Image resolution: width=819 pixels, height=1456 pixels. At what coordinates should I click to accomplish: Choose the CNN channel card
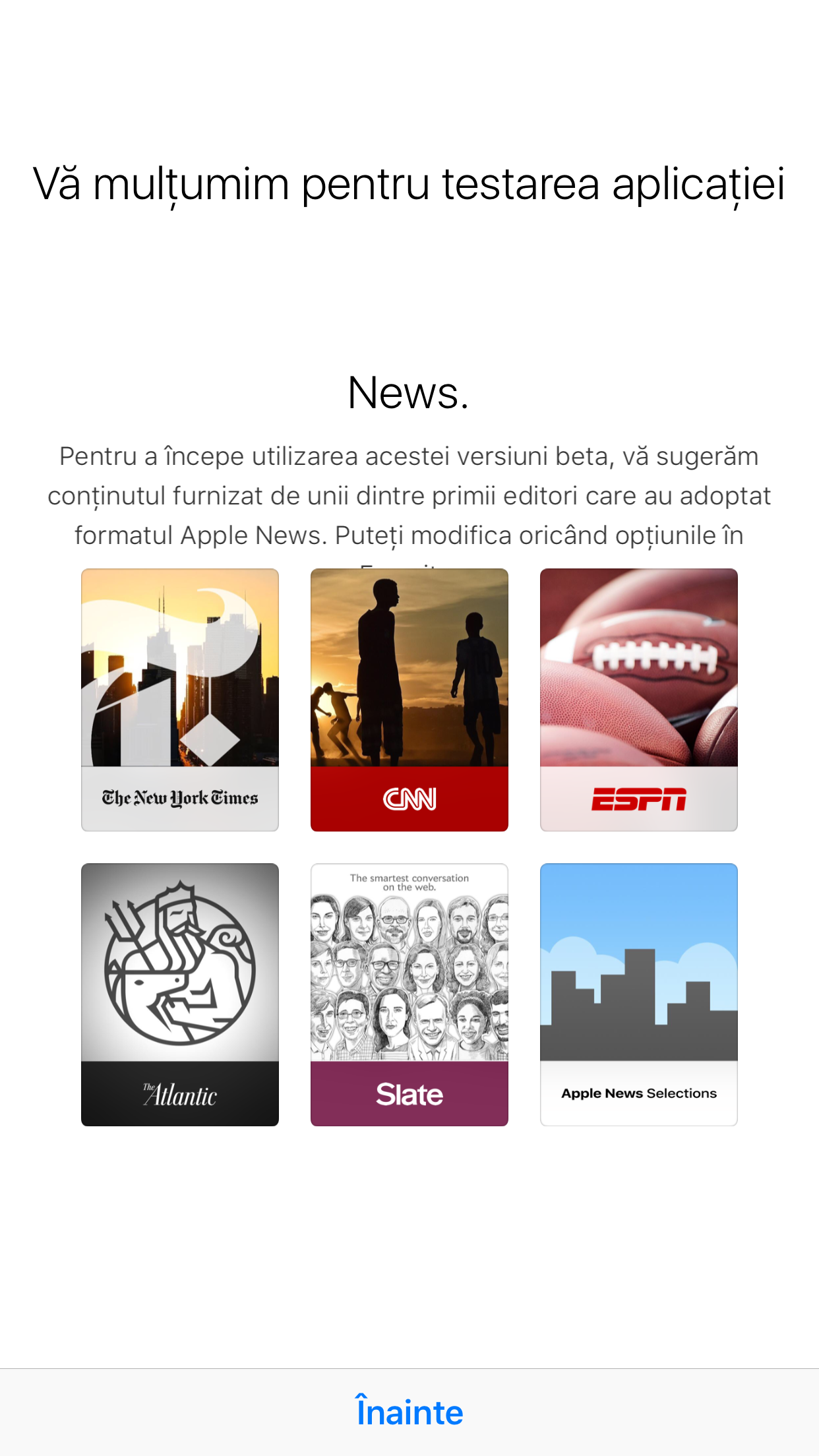point(409,700)
